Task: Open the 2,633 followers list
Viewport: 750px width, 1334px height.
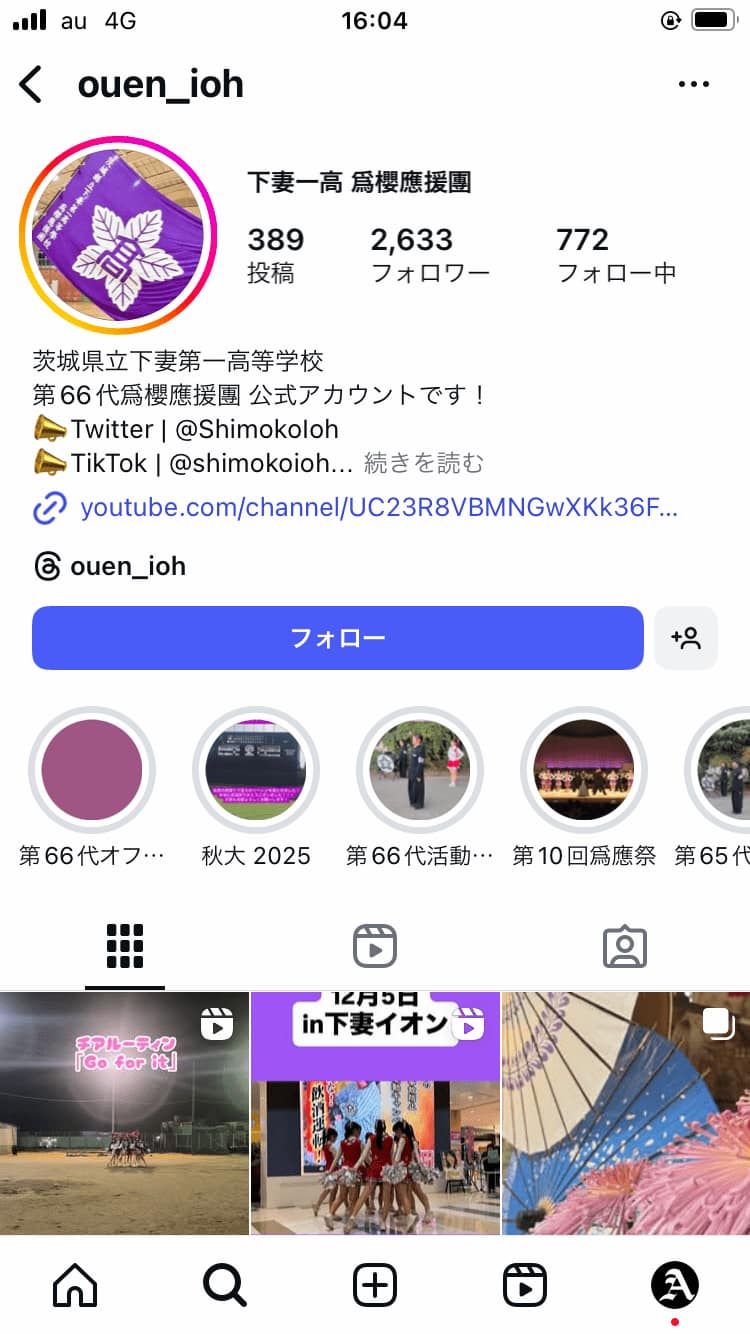Action: [x=429, y=254]
